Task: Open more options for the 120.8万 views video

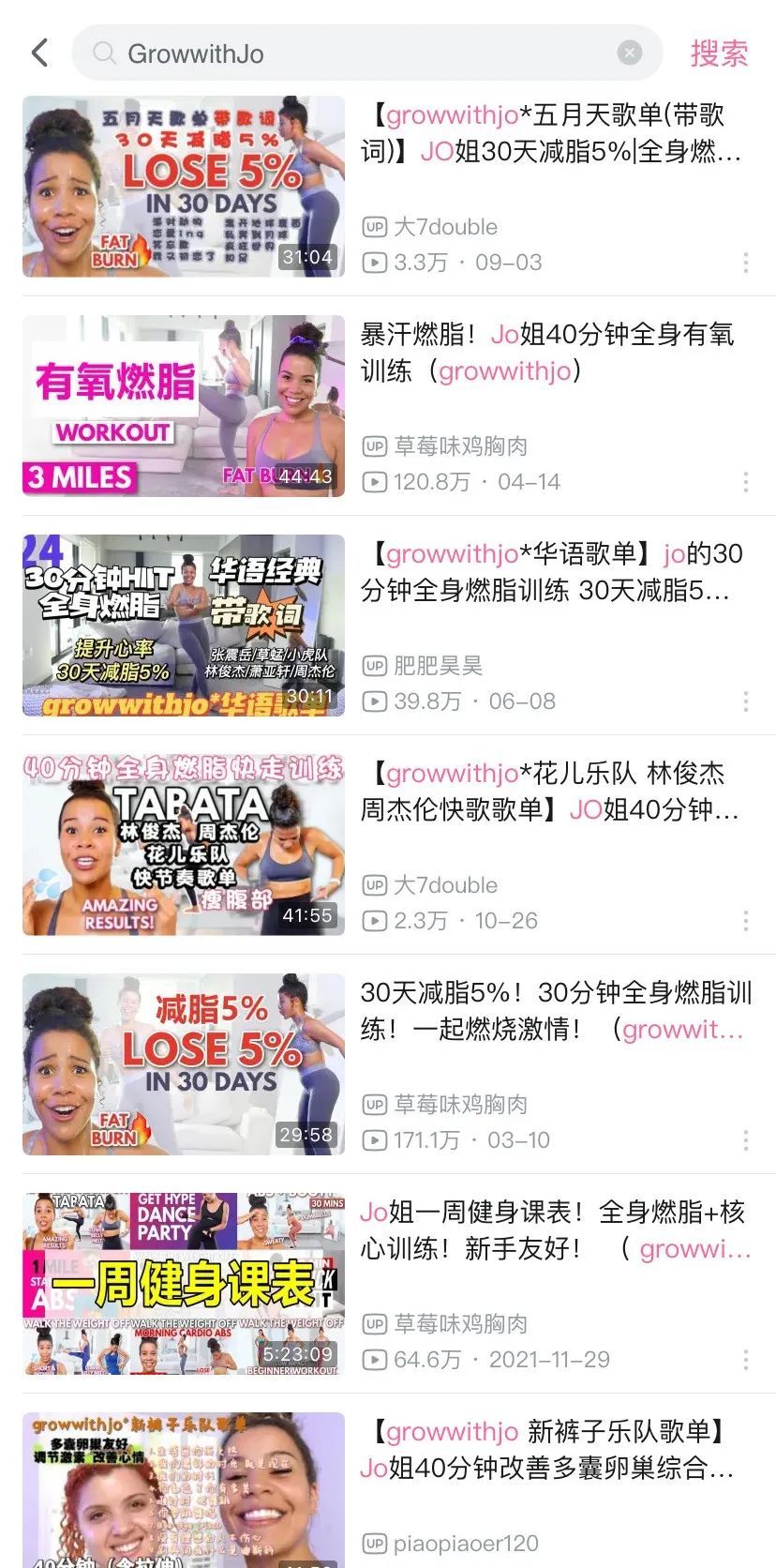Action: click(x=746, y=482)
